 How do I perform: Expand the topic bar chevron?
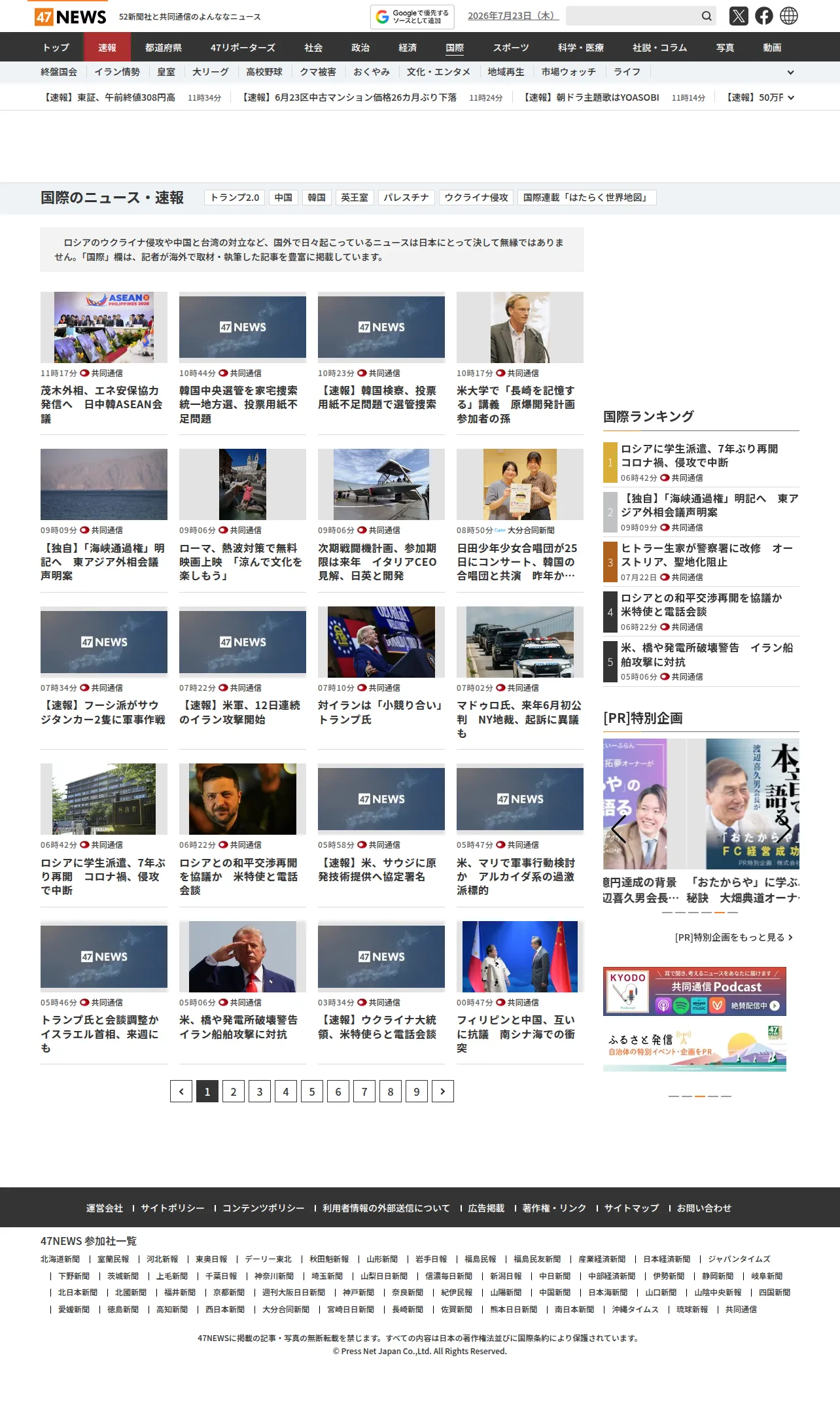coord(790,73)
